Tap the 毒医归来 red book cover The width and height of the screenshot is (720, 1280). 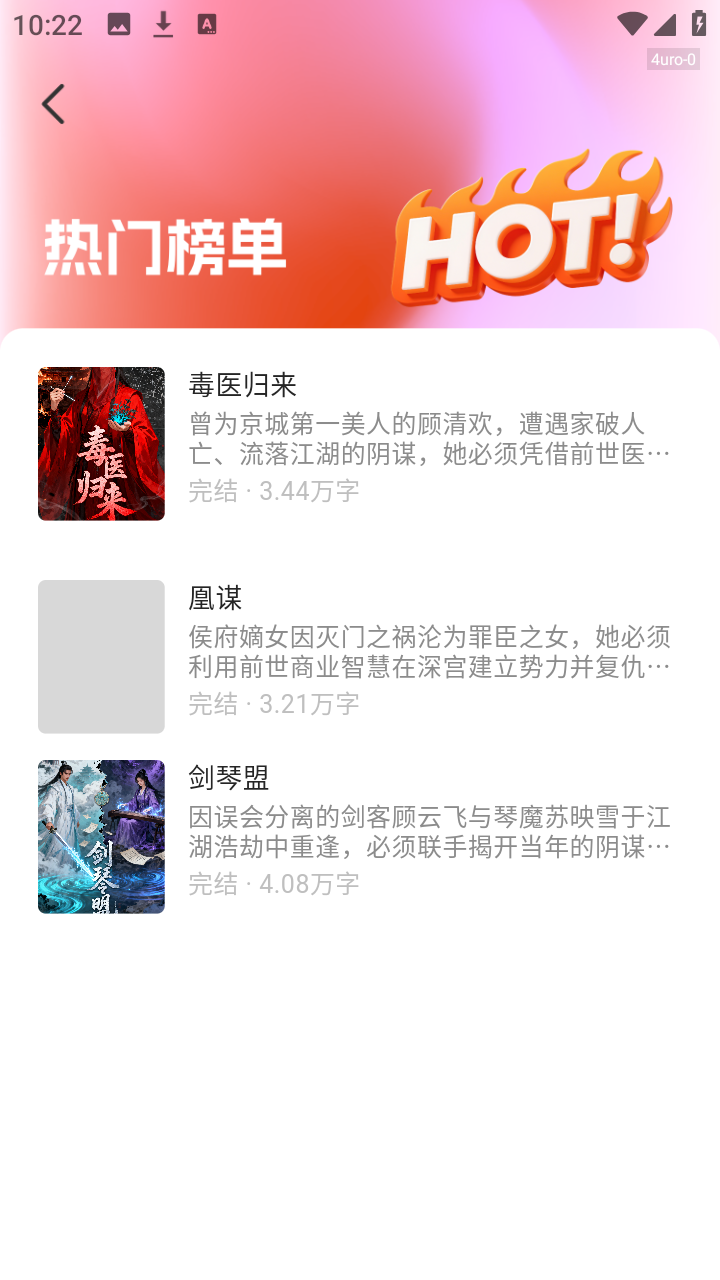coord(101,442)
